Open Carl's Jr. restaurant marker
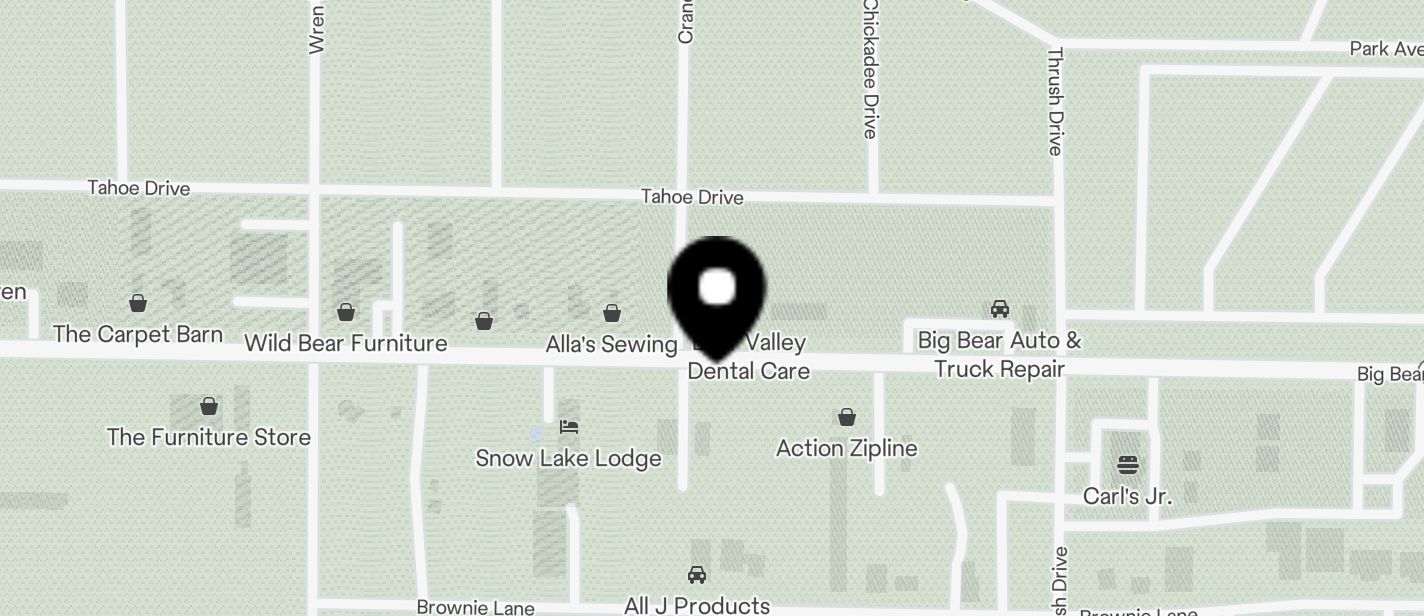This screenshot has width=1424, height=616. tap(1128, 465)
